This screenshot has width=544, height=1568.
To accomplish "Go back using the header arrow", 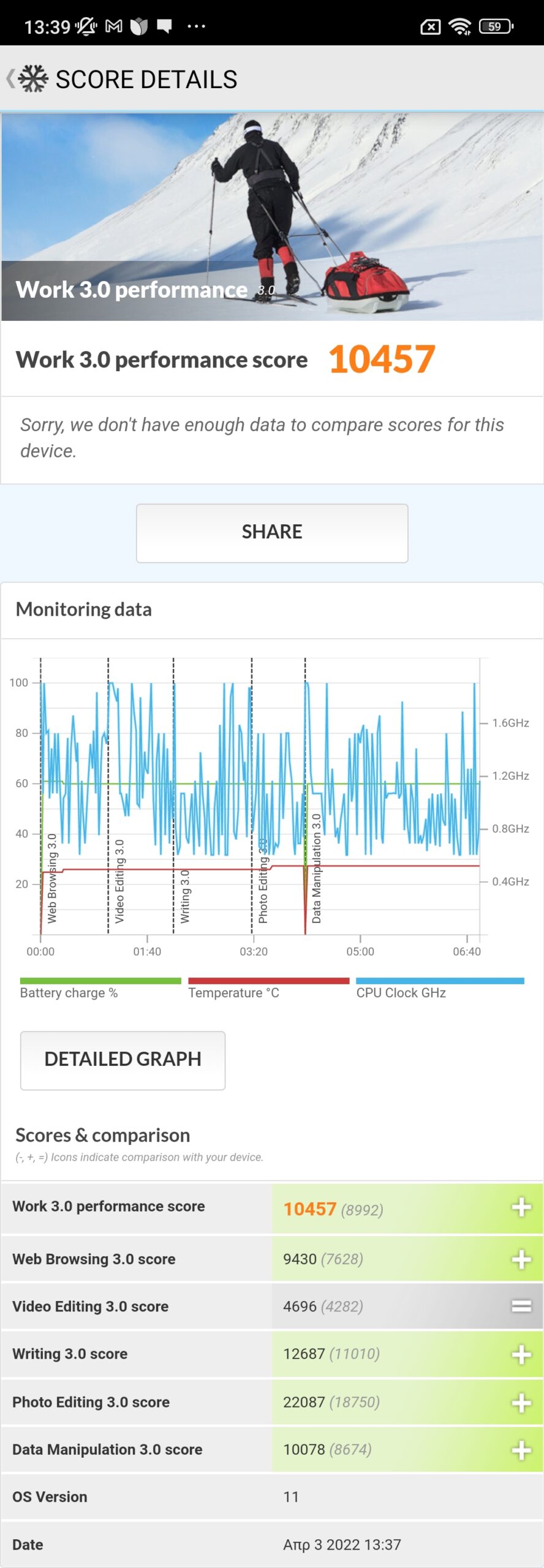I will pos(11,79).
